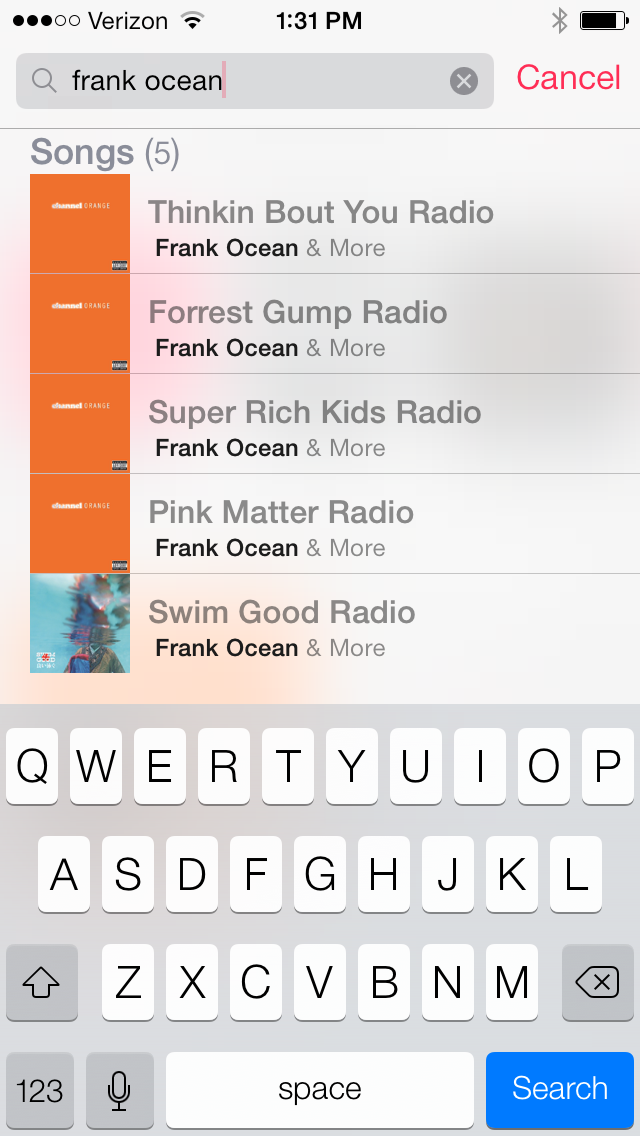Tap the backspace key on the keyboard

[x=597, y=984]
